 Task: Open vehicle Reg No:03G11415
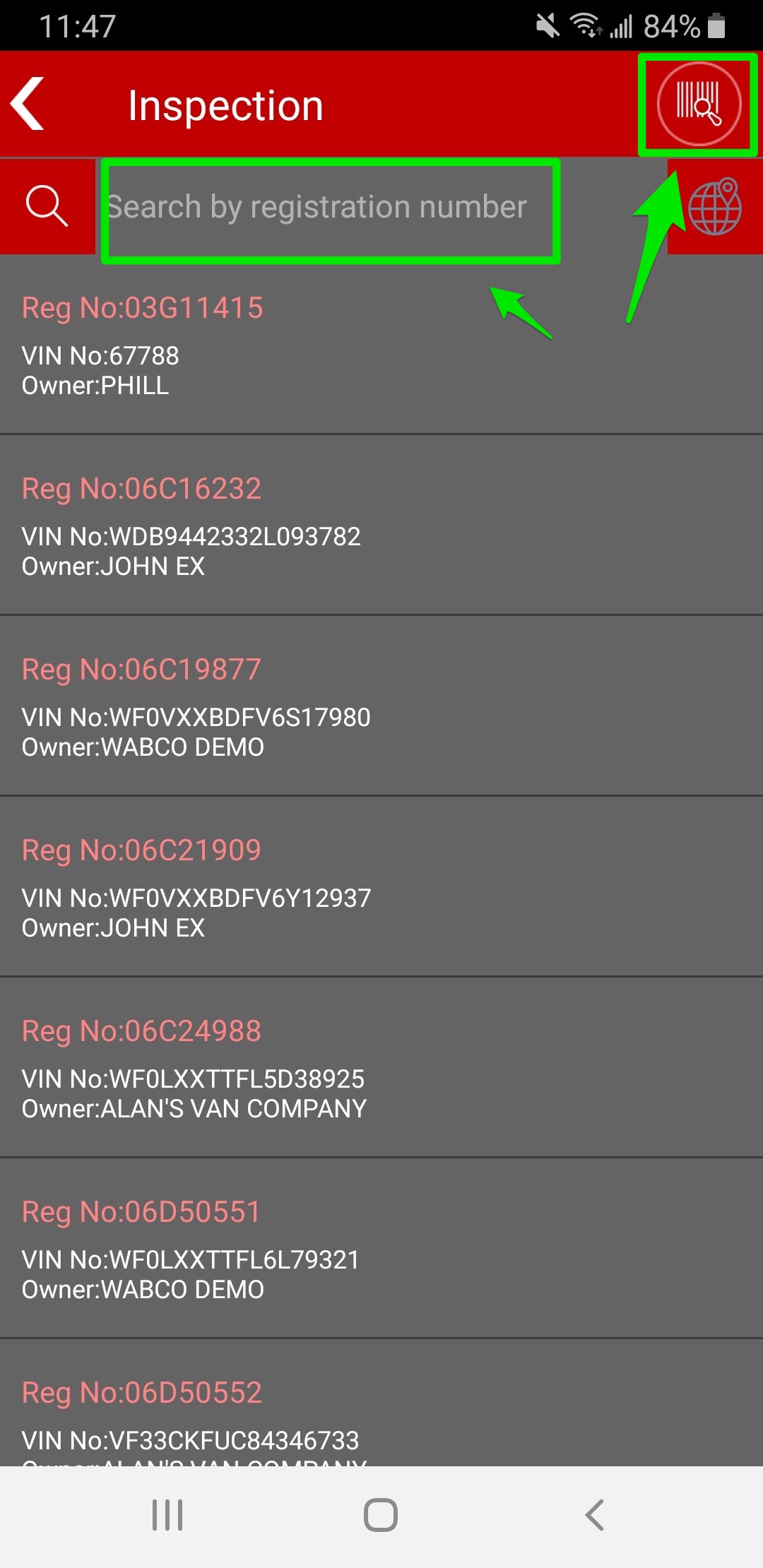tap(381, 345)
